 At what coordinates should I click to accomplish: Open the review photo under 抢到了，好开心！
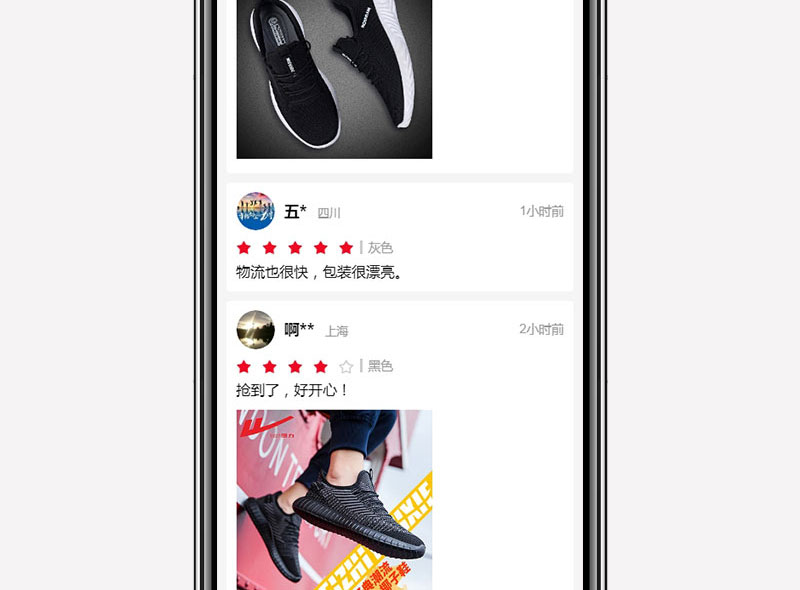[x=334, y=499]
